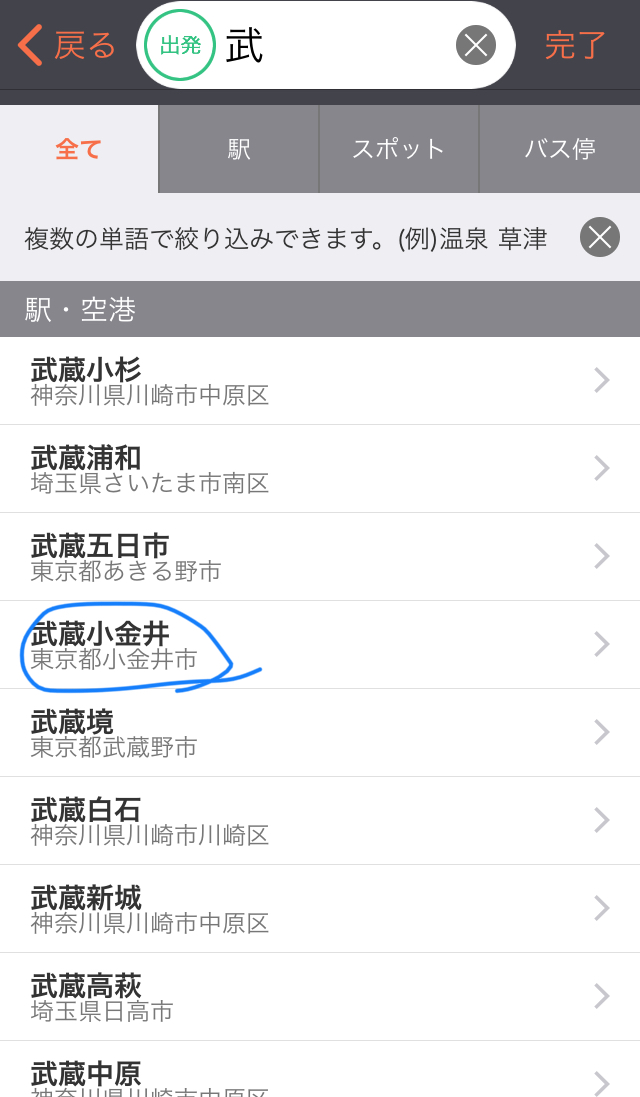Dismiss the search tip banner
Screen dimensions: 640x1097
[x=600, y=238]
